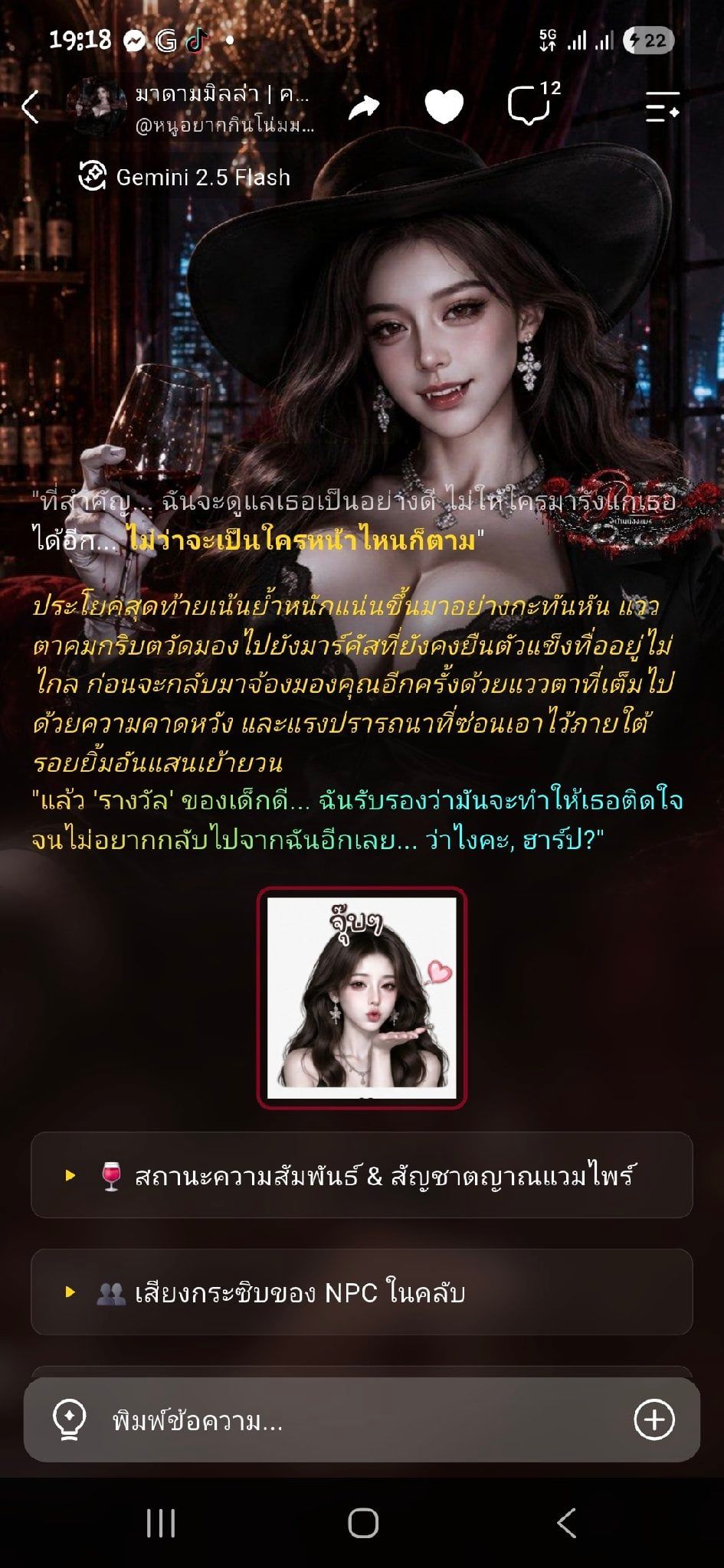This screenshot has width=724, height=1568.
Task: Share this character chat
Action: point(363,107)
